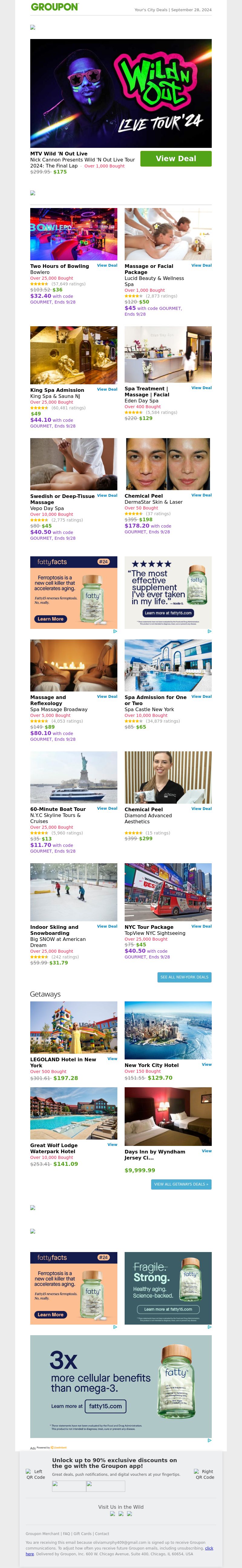View all Getaways deals
The height and width of the screenshot is (1568, 242).
coord(181,1184)
